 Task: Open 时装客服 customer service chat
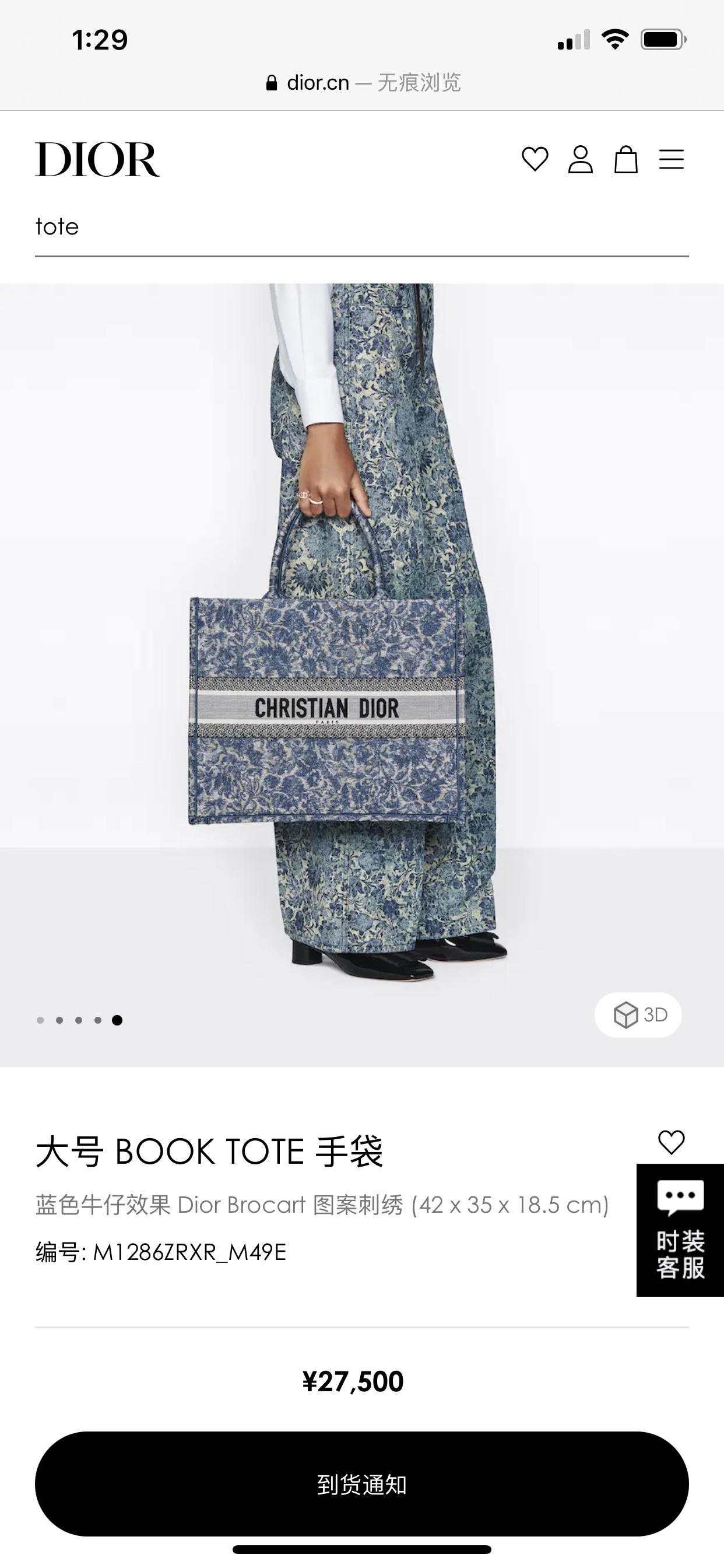[x=680, y=1230]
